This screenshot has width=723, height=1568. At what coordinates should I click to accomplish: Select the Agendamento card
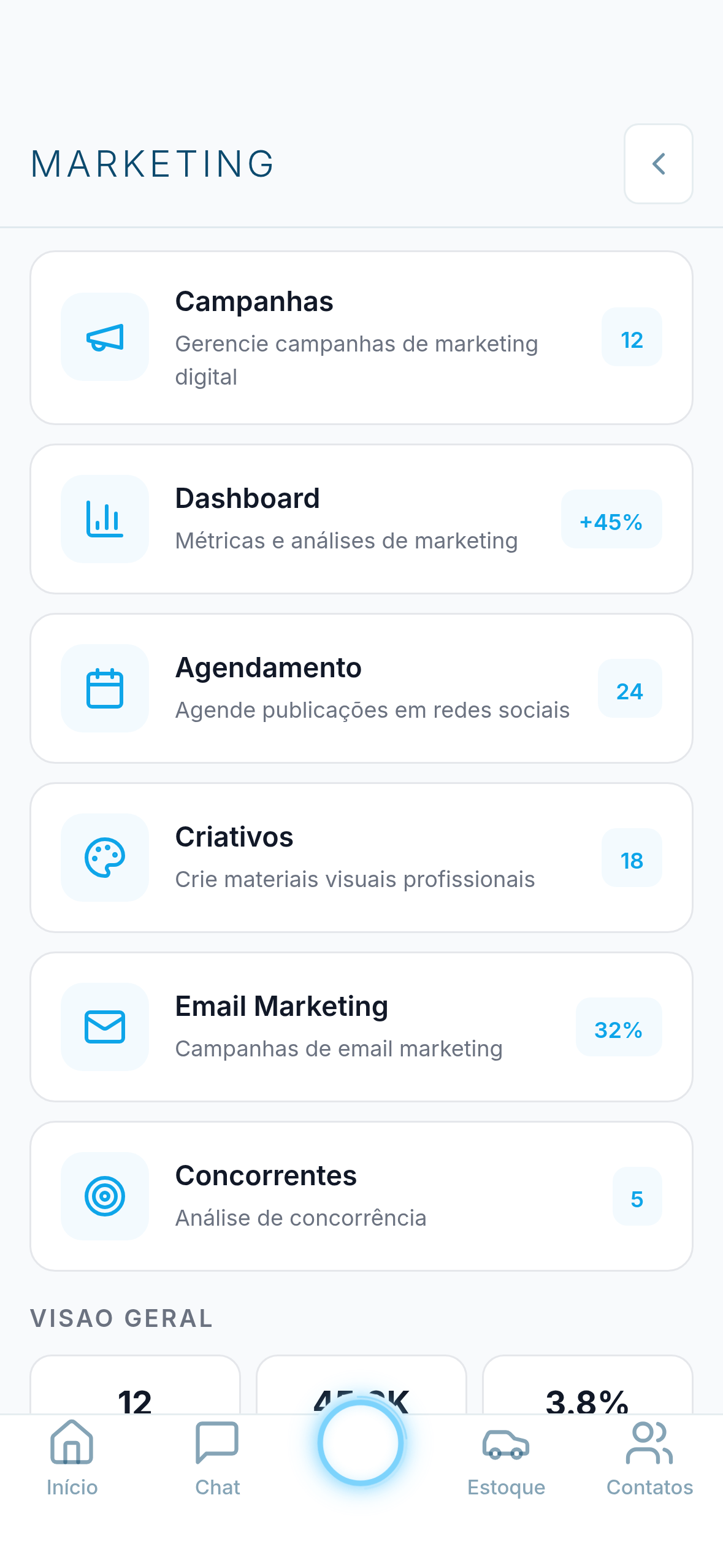coord(361,688)
